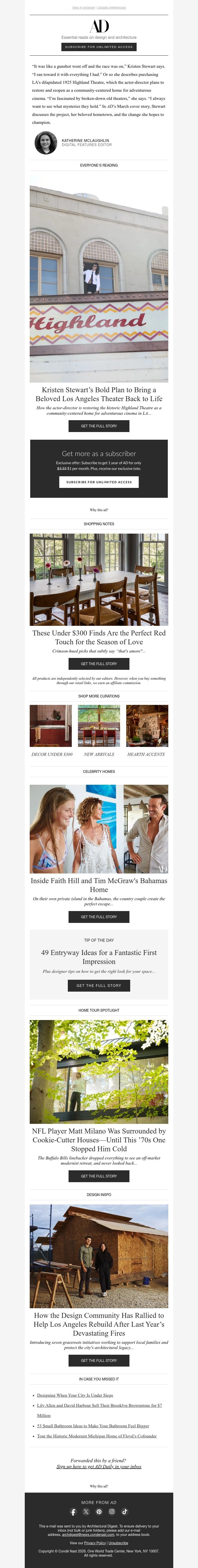Open View in browser link
The image size is (198, 1568).
[x=83, y=8]
